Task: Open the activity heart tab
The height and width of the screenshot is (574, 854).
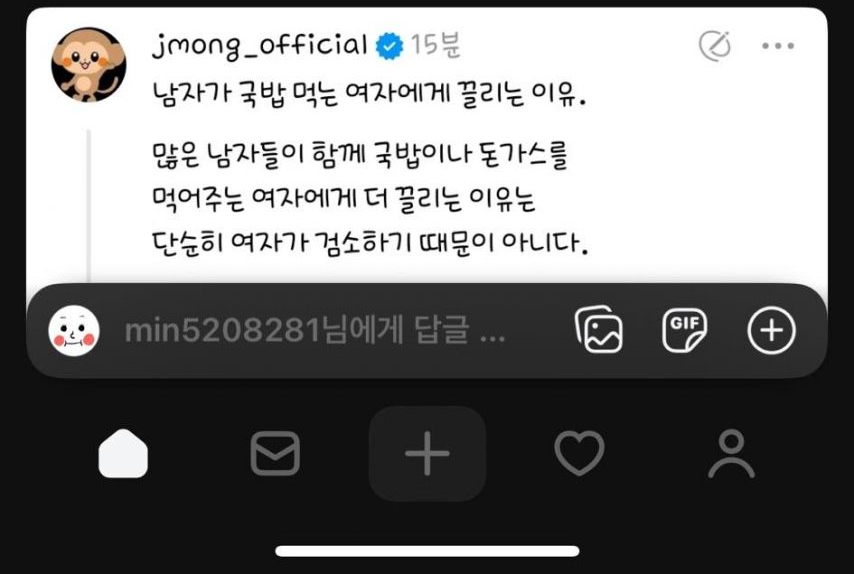Action: tap(580, 455)
